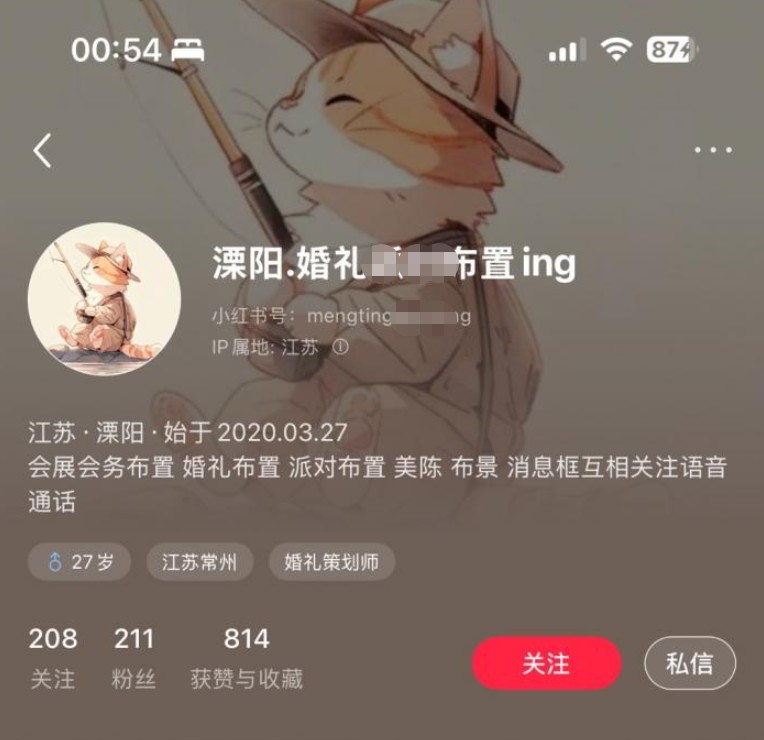Send a private message via 私信
The image size is (764, 740).
[690, 663]
